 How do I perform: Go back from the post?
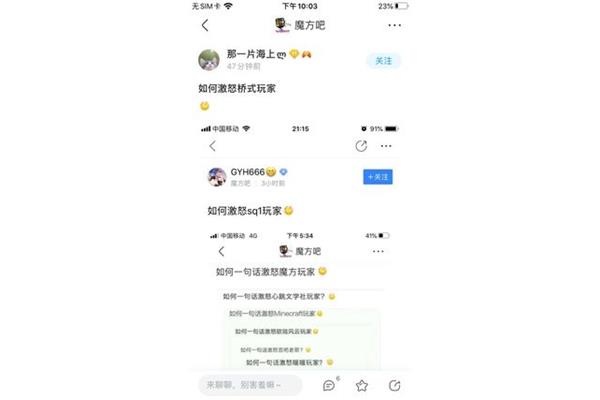point(206,25)
